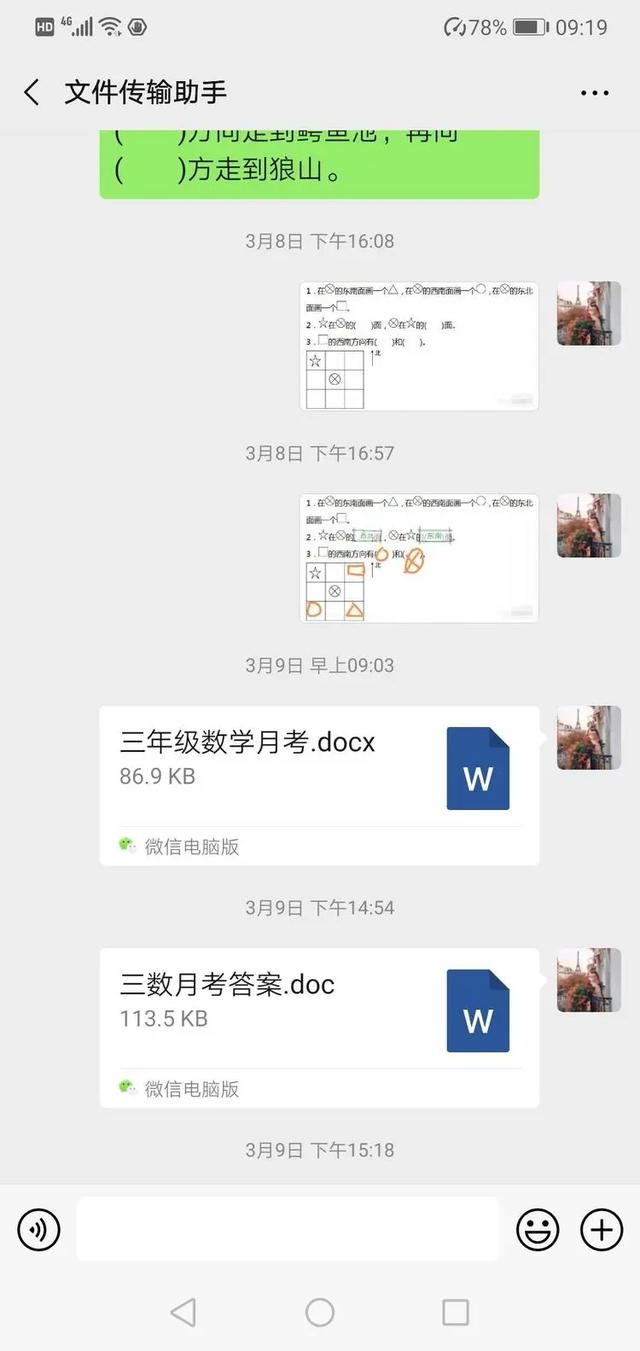Open the emoji sticker panel
This screenshot has height=1351, width=640.
click(x=537, y=1229)
